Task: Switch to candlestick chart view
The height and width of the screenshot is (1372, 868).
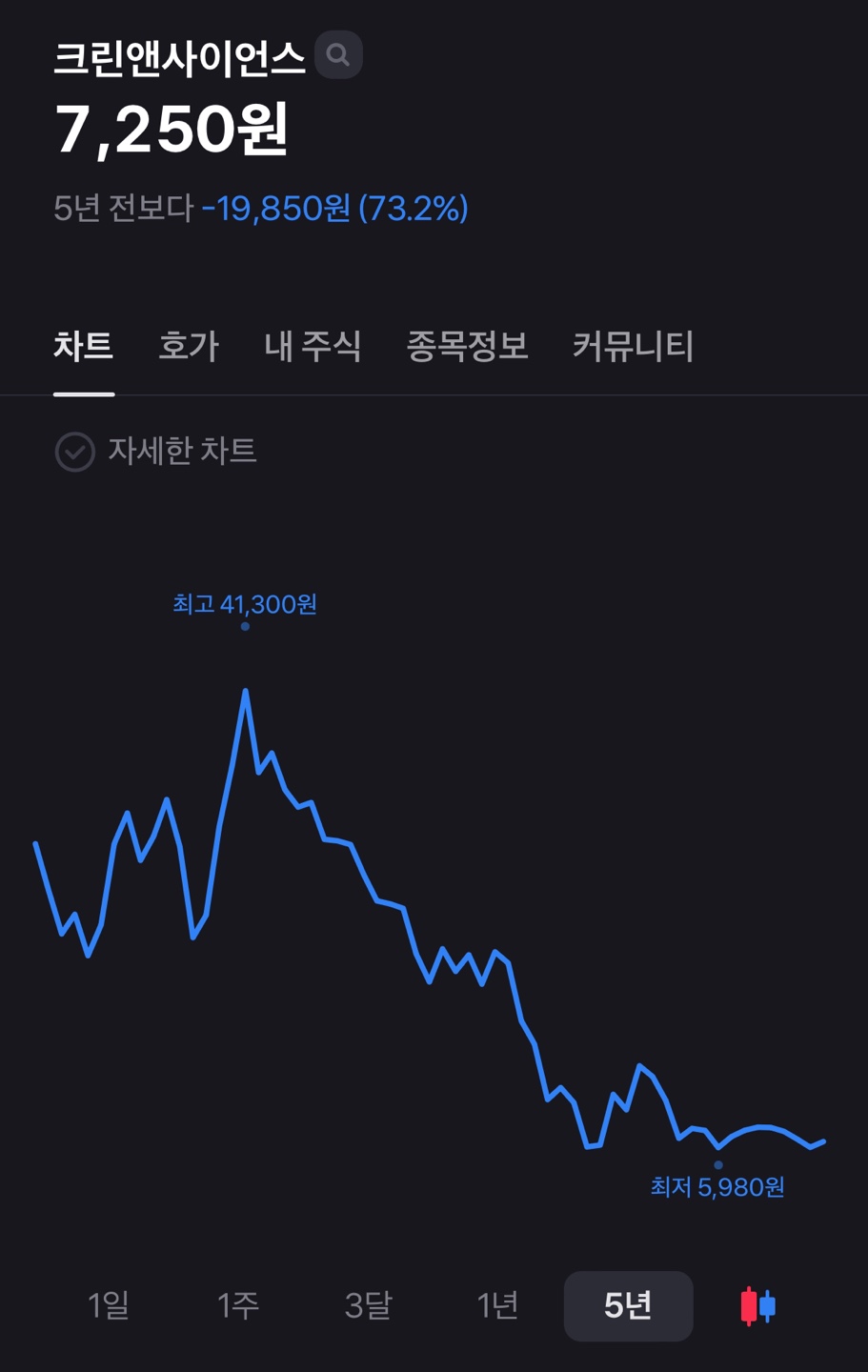Action: click(758, 1306)
